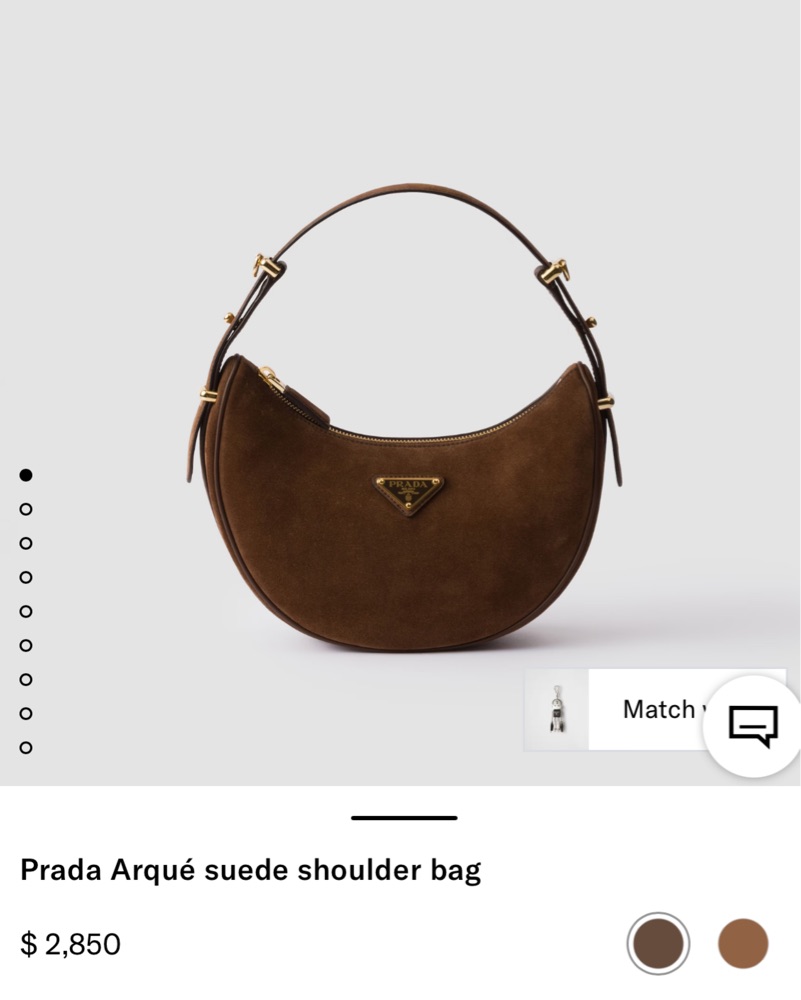Jump to the last product image dot
The image size is (801, 1000).
(x=26, y=747)
